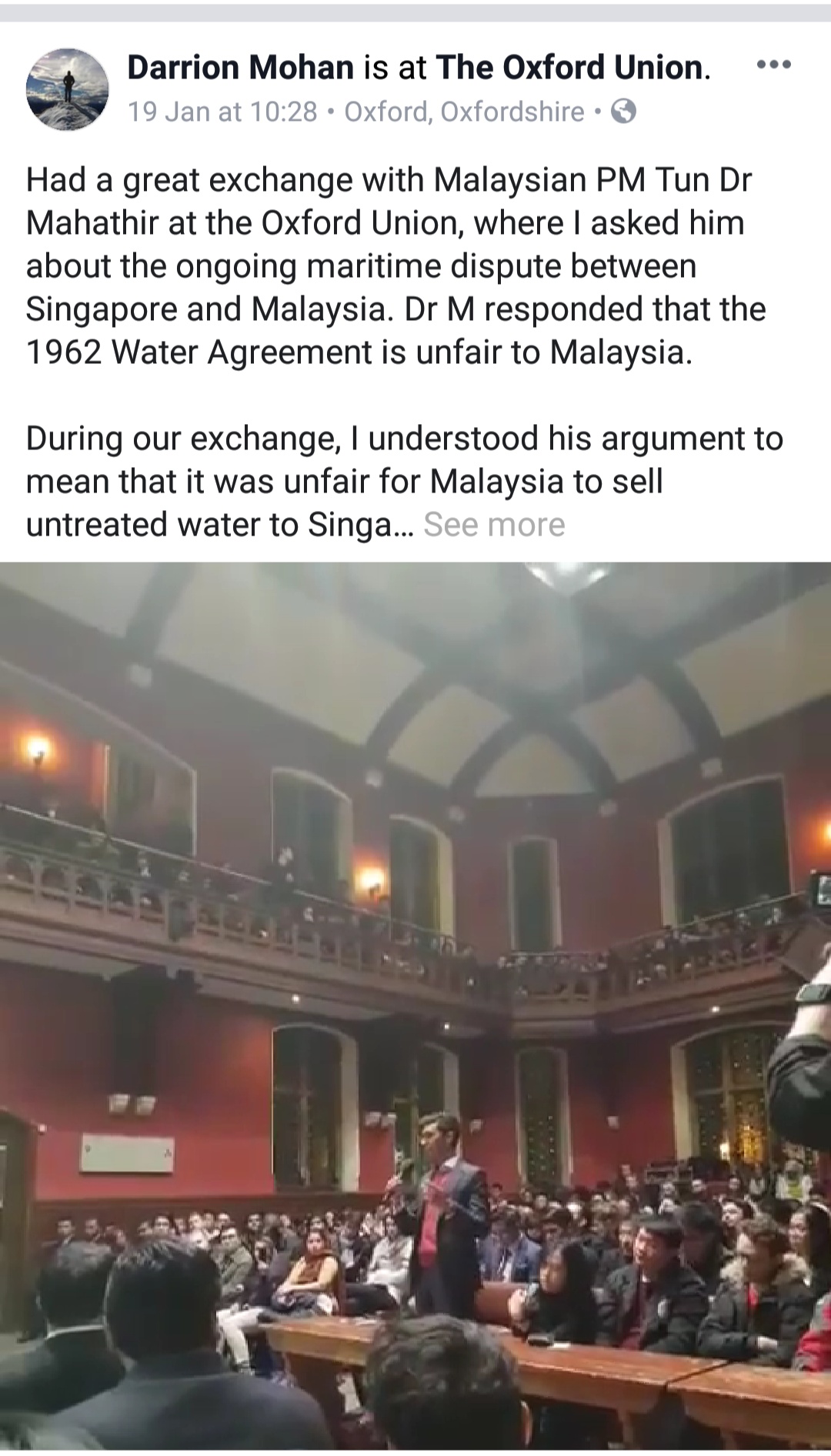Open the post's three-dot options menu
This screenshot has height=1456, width=831.
click(x=773, y=65)
